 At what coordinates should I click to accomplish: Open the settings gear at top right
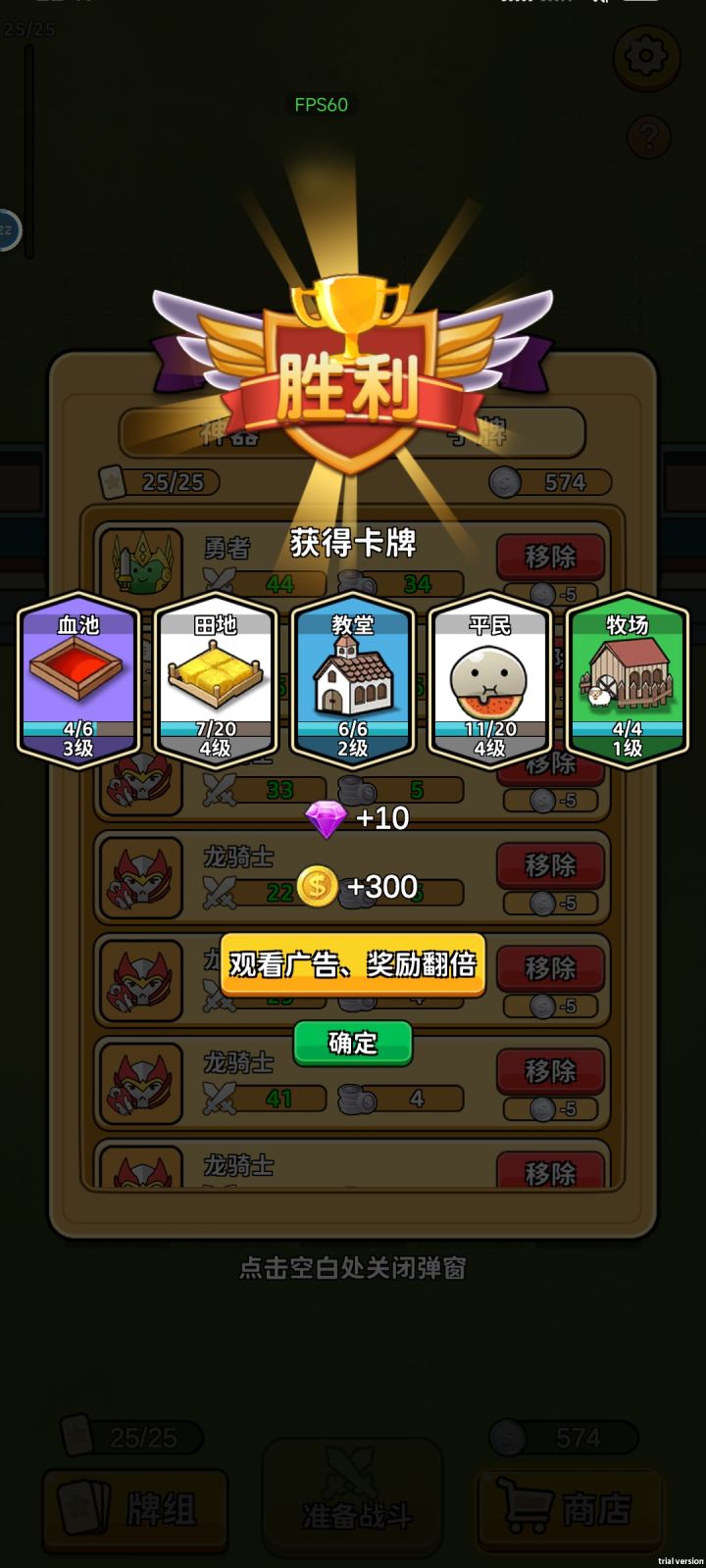(646, 59)
